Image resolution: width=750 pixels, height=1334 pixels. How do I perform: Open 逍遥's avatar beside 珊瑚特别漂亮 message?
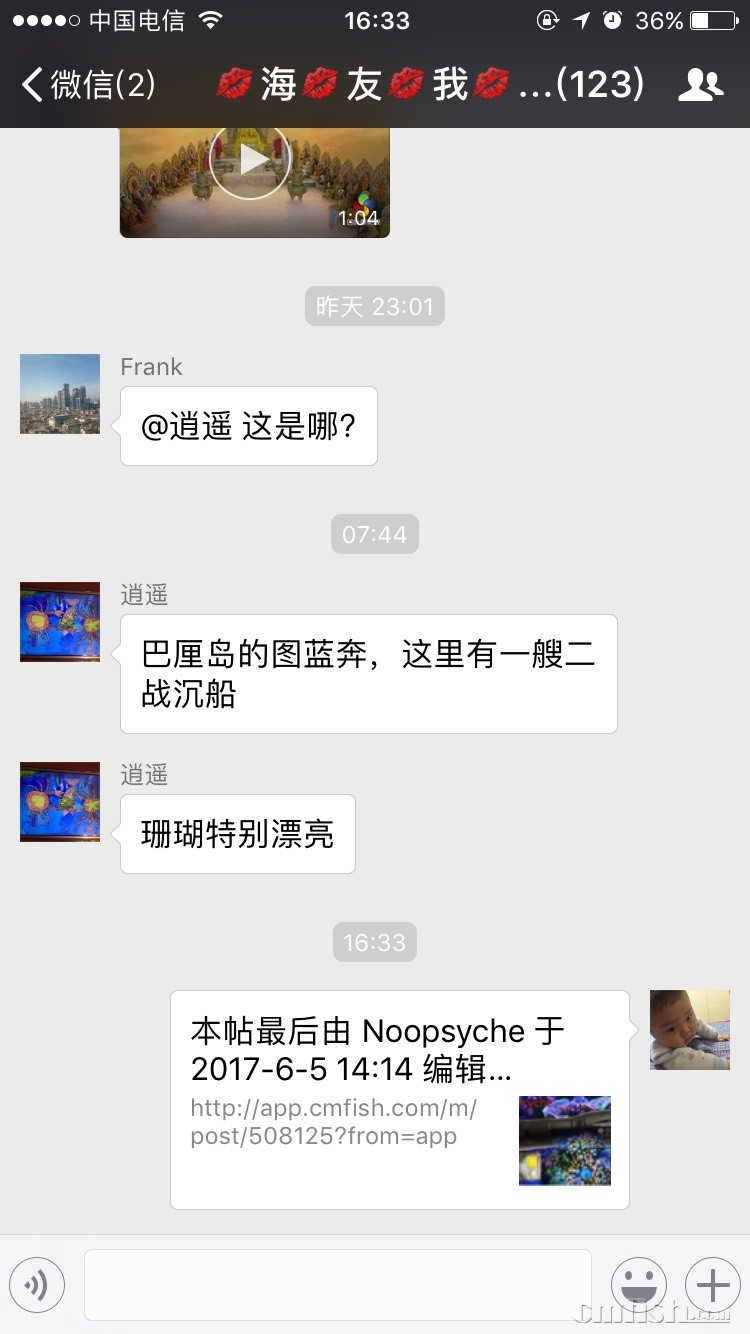60,802
